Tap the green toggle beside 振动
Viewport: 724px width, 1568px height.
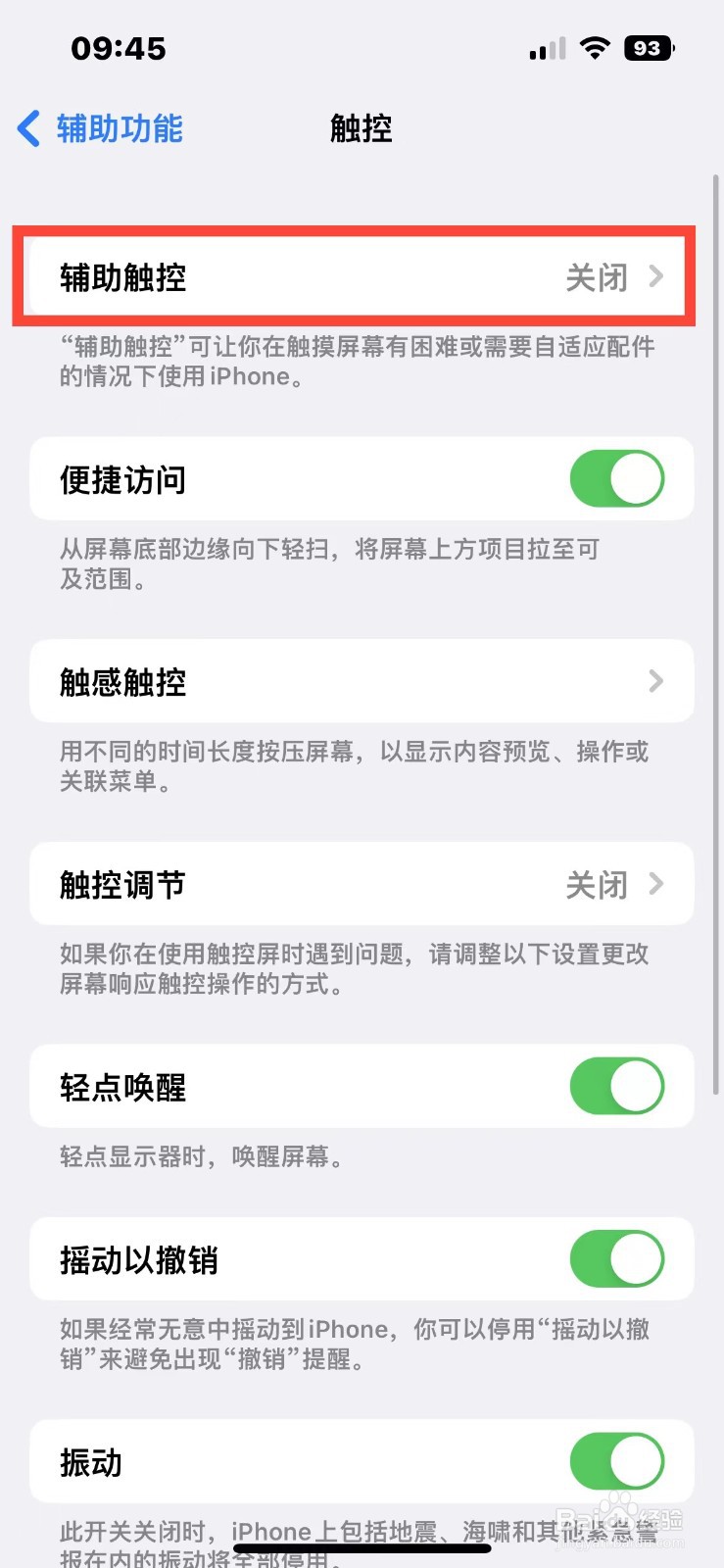pos(616,1461)
